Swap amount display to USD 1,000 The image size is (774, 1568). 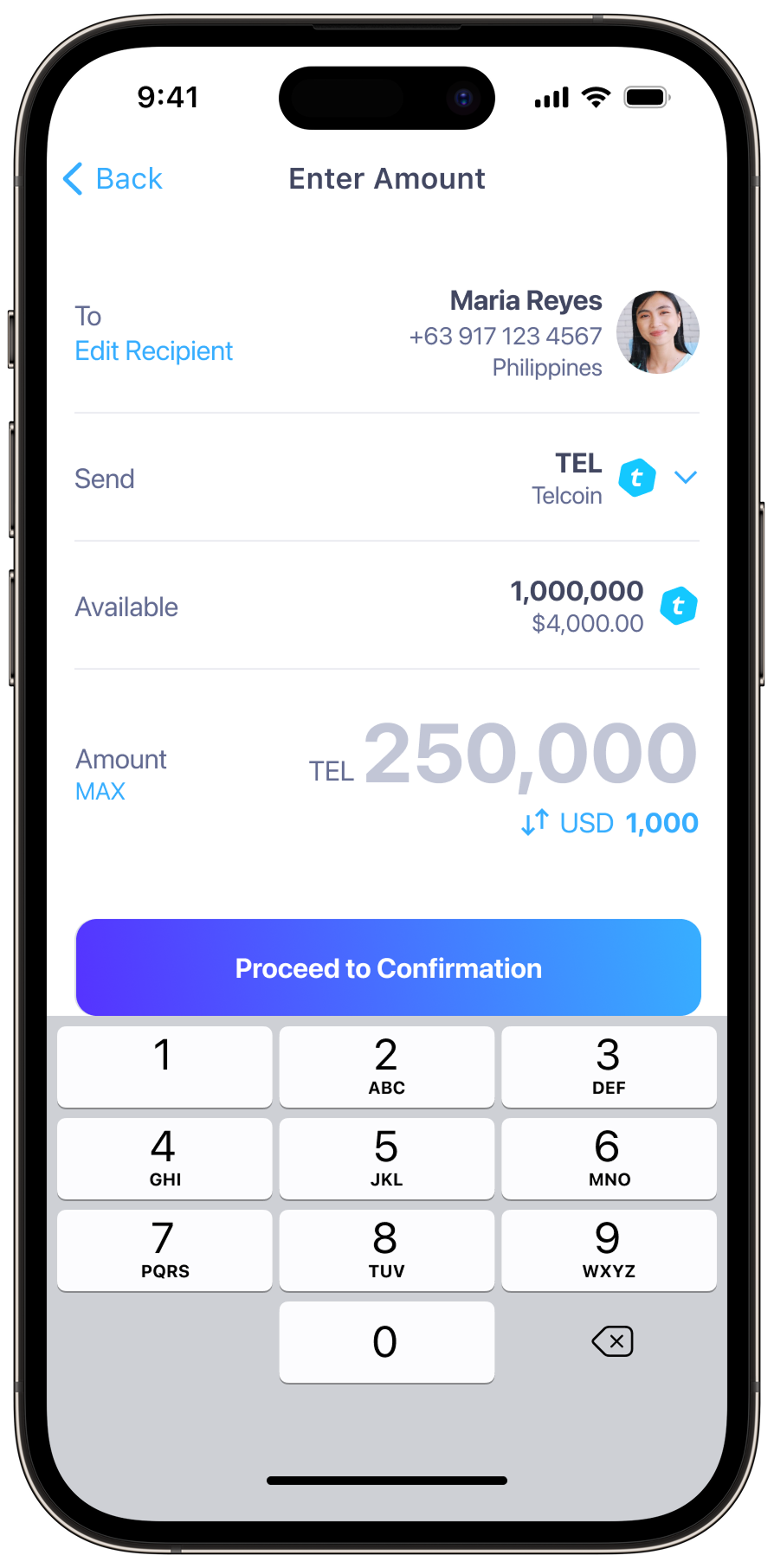[610, 822]
